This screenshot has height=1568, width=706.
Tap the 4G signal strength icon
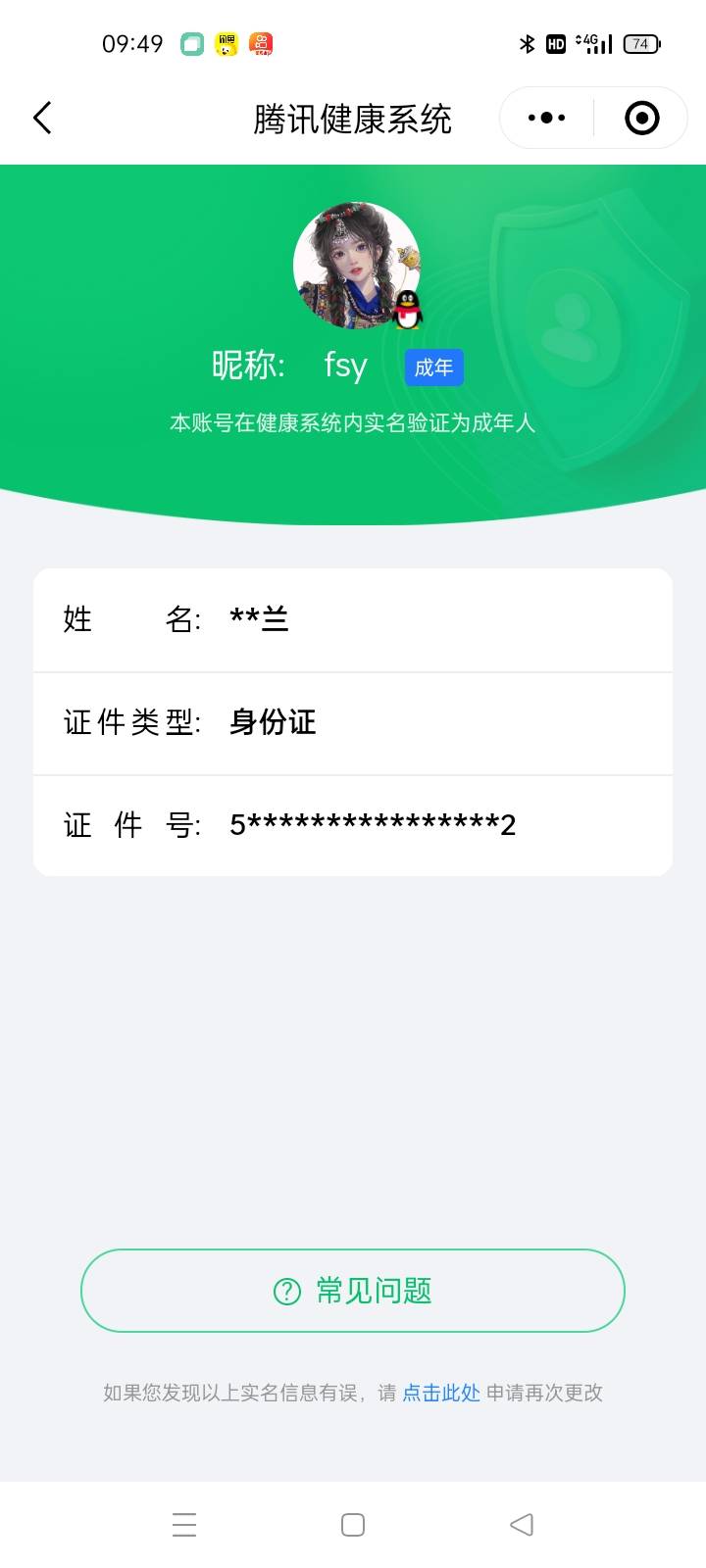pyautogui.click(x=593, y=43)
